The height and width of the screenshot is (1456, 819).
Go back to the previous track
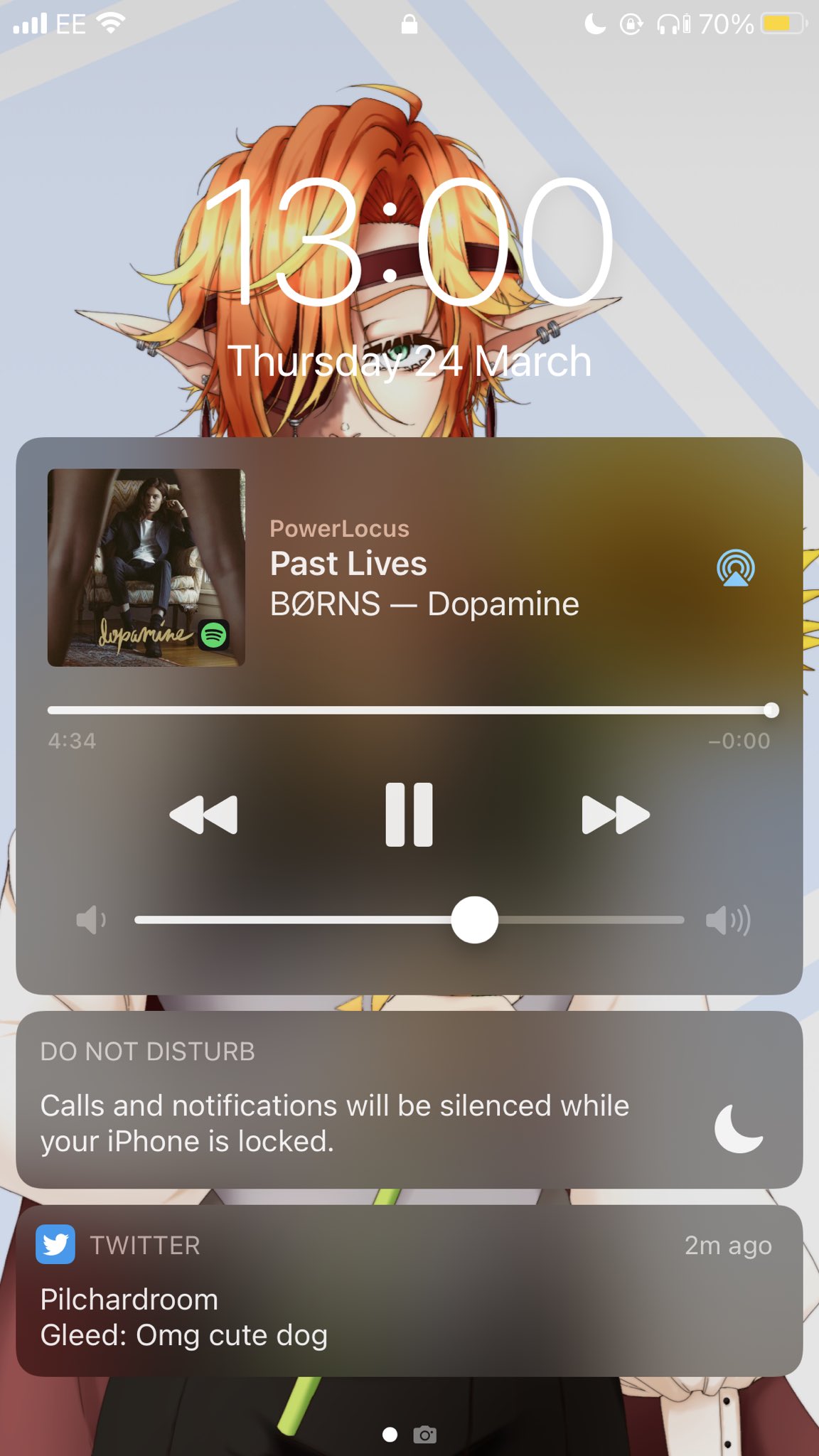204,815
